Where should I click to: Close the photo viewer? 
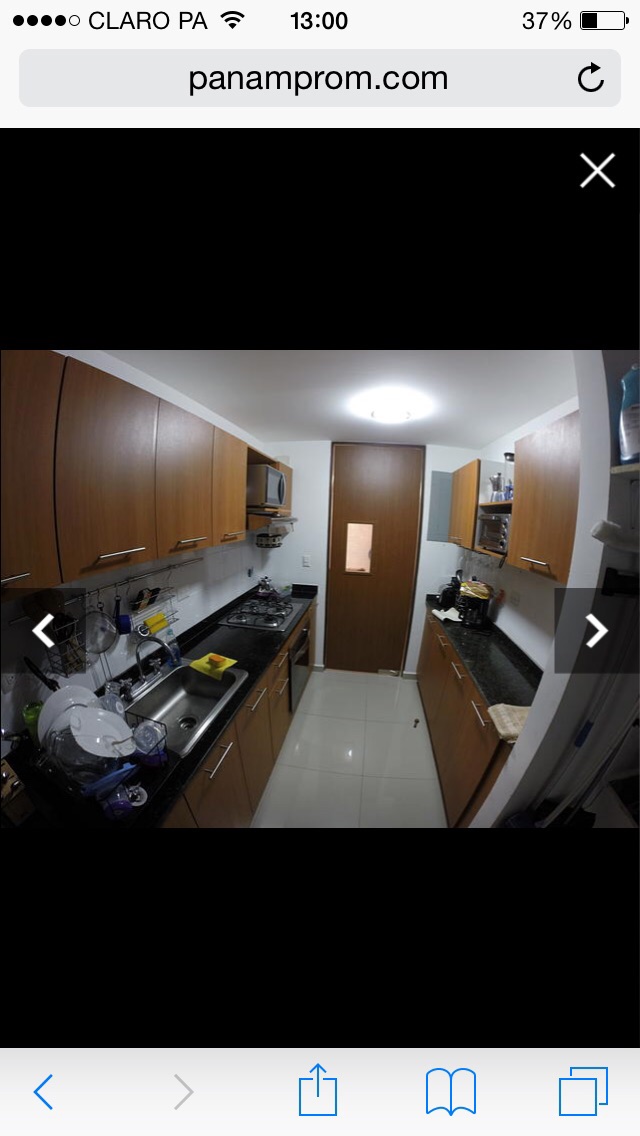point(597,171)
